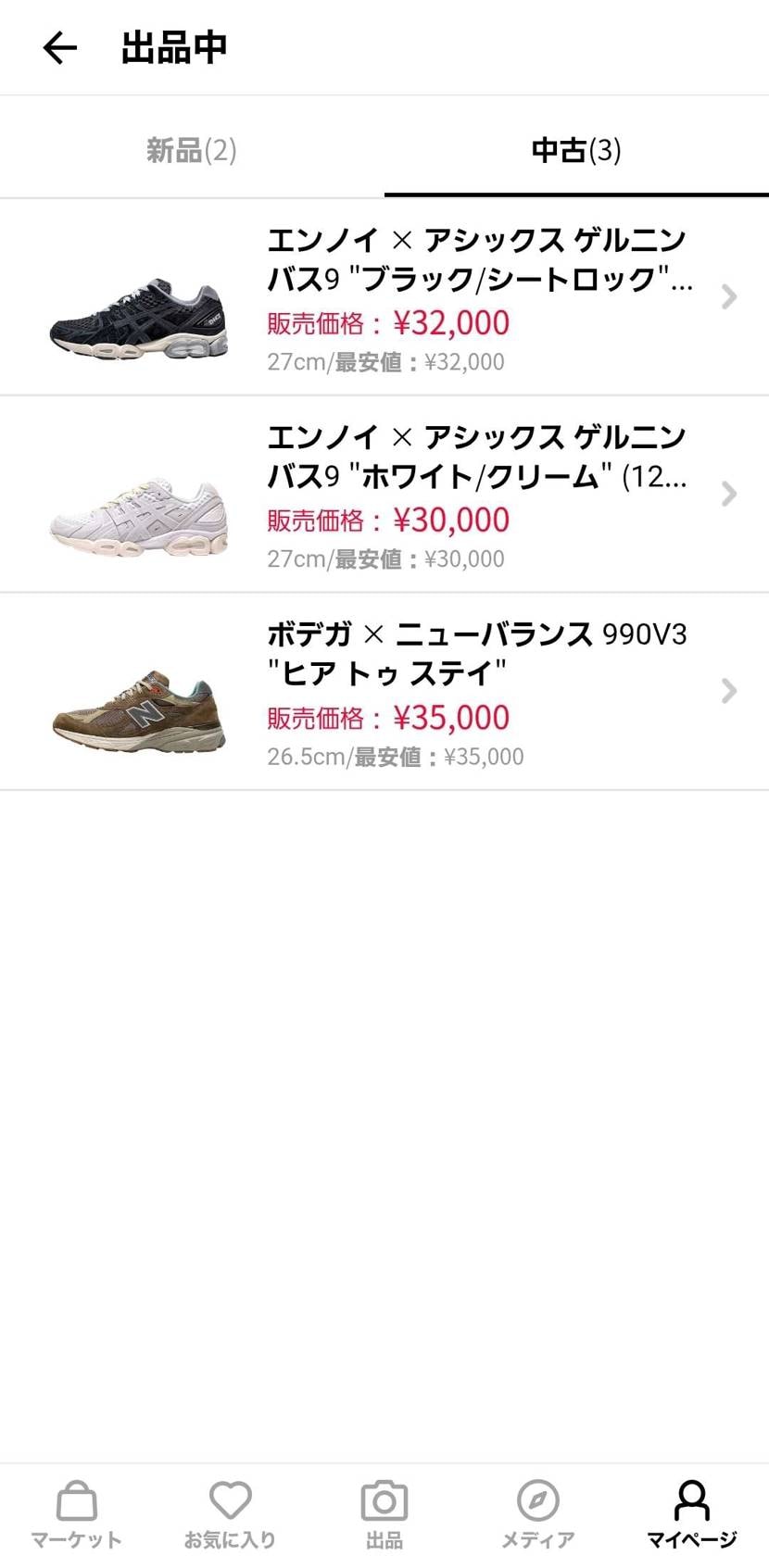Go back using the arrow icon
The image size is (769, 1568).
[60, 48]
